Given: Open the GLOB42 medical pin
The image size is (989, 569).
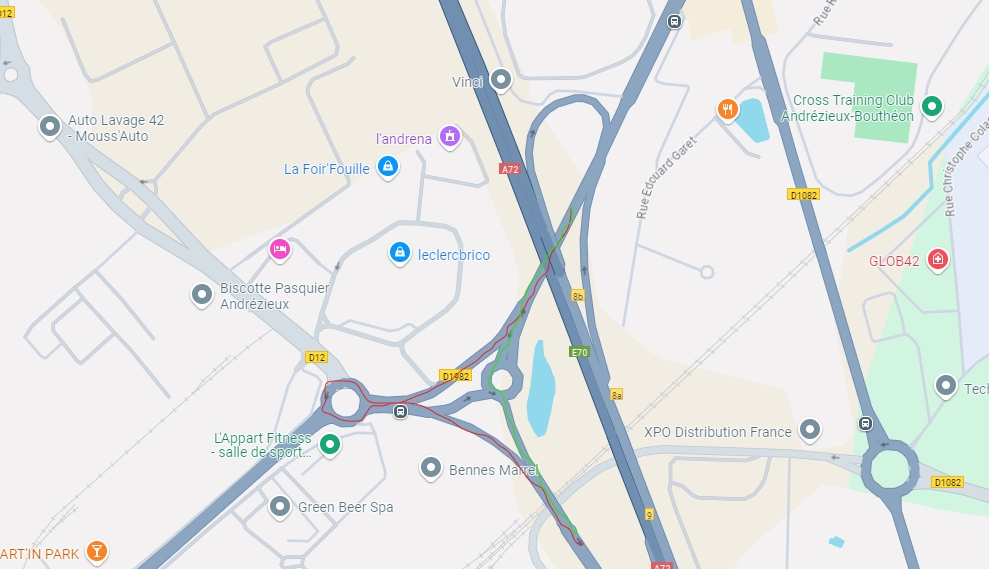Looking at the screenshot, I should pos(938,260).
